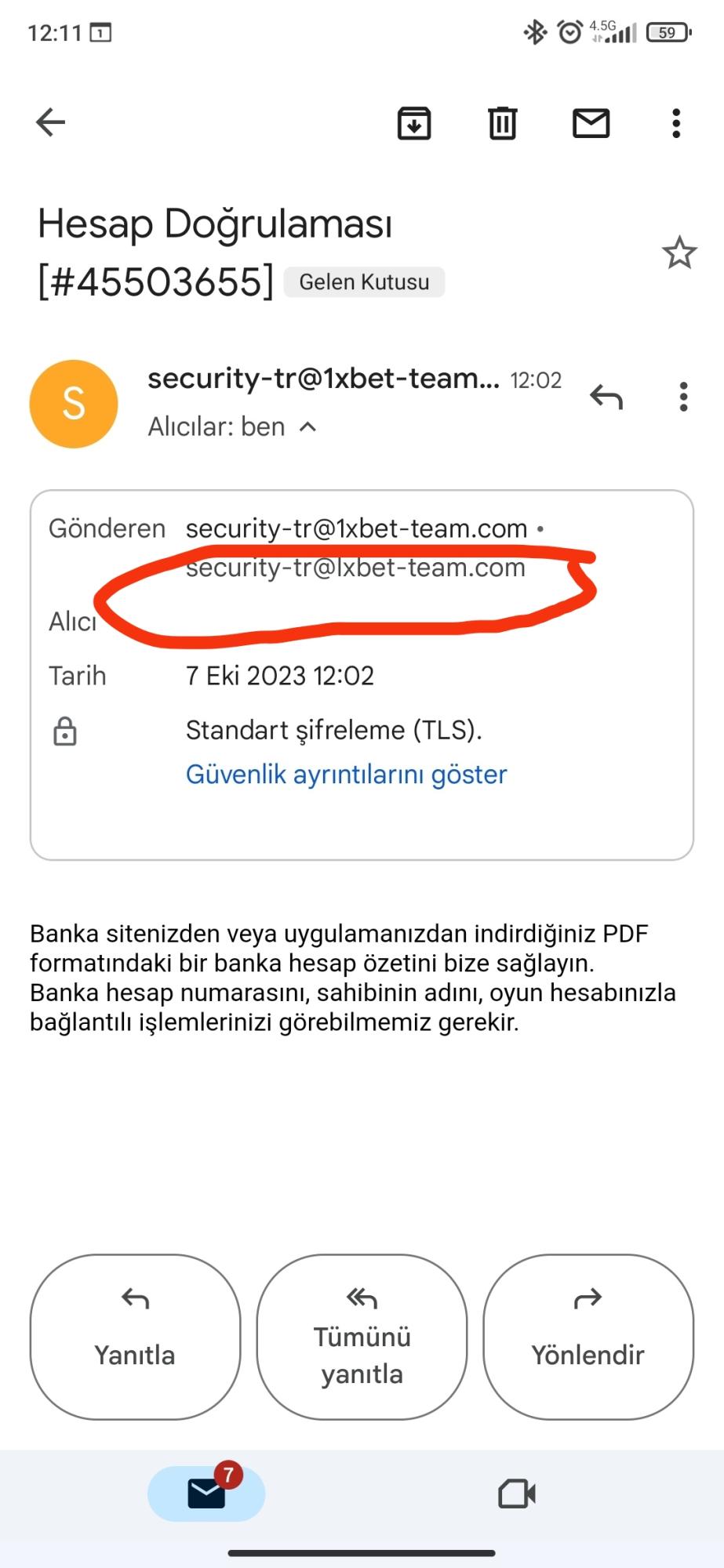Viewport: 724px width, 1568px height.
Task: Open the top-bar overflow menu
Action: pyautogui.click(x=676, y=123)
